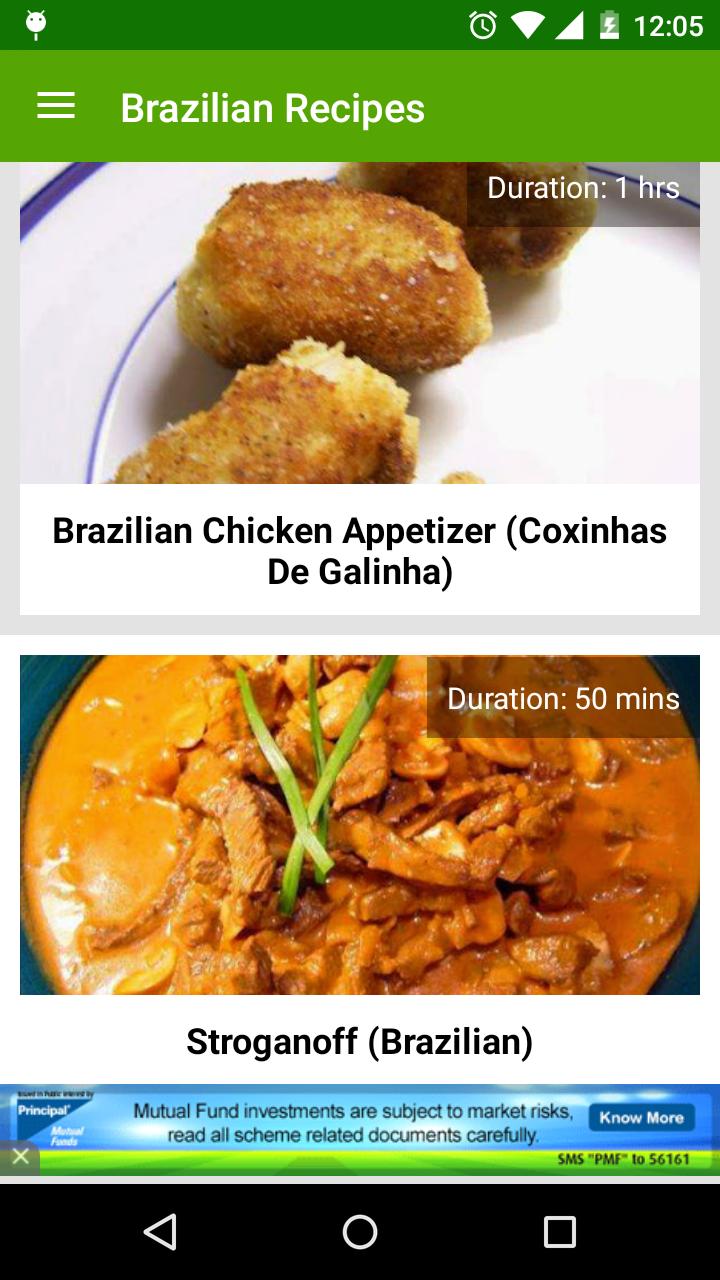720x1280 pixels.
Task: Open the Stroganoff (Brazilian) recipe
Action: tap(359, 1040)
